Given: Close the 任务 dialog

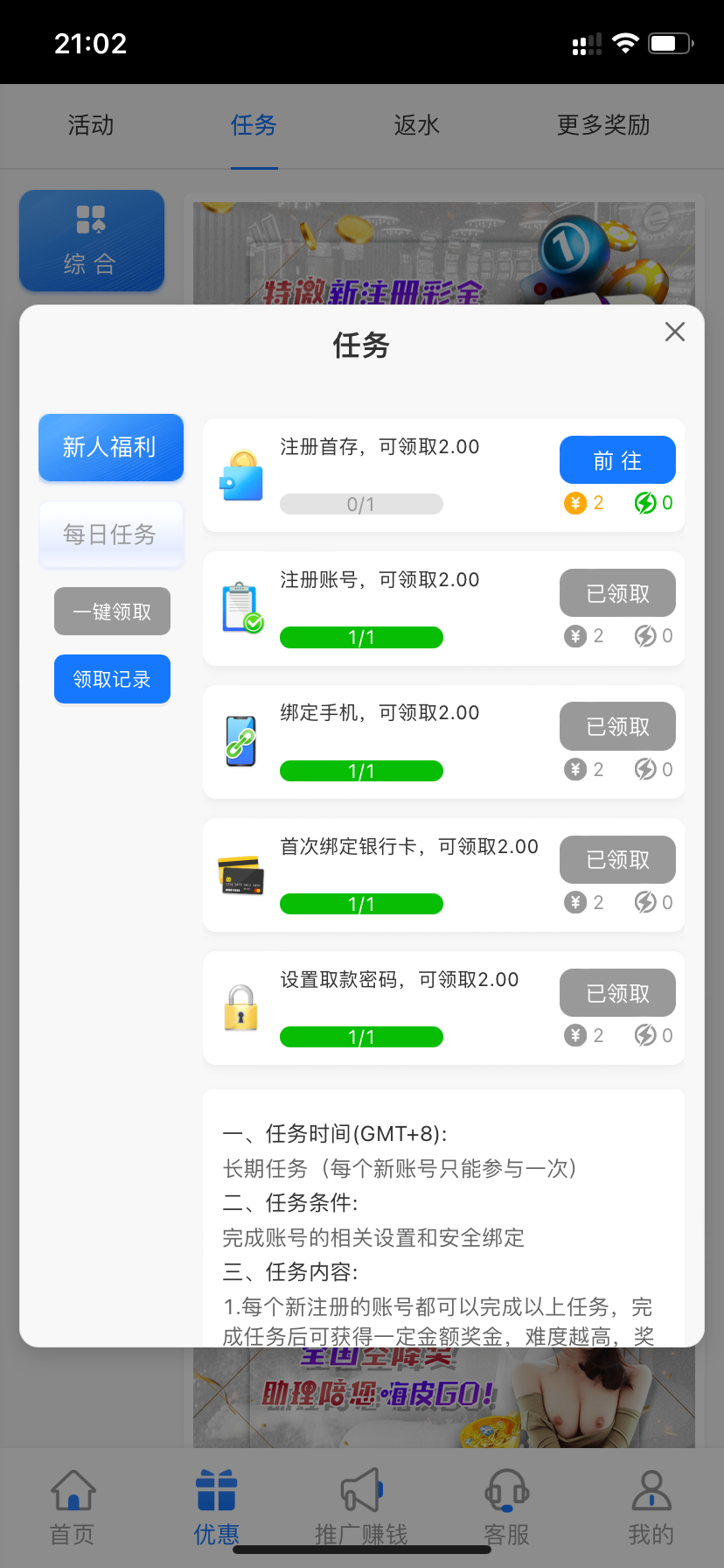Looking at the screenshot, I should click(674, 332).
